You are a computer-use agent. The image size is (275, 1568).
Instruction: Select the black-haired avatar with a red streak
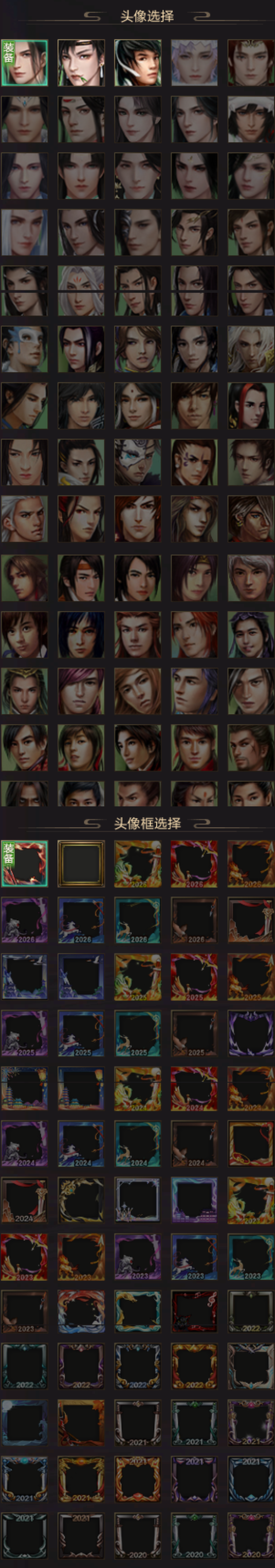pyautogui.click(x=251, y=406)
